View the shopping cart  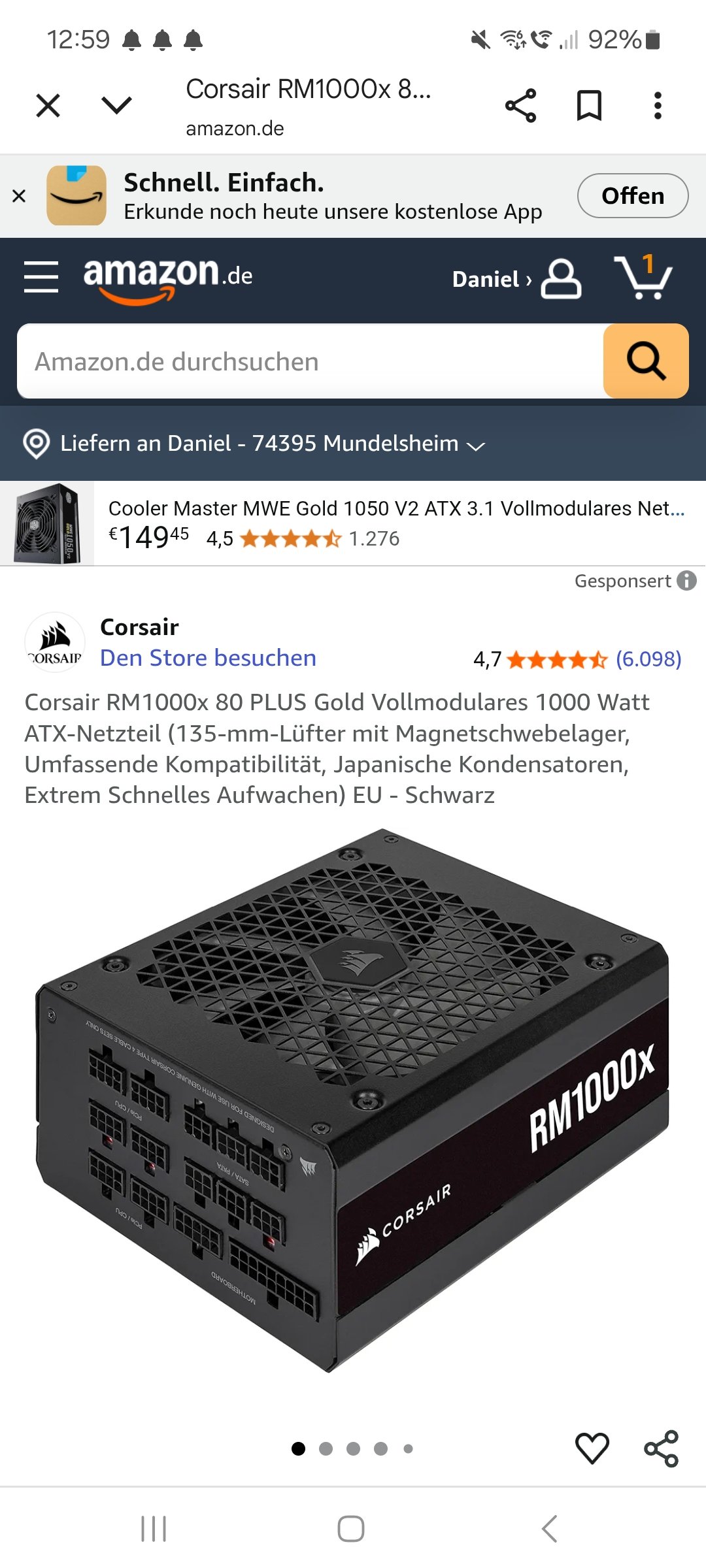tap(643, 278)
